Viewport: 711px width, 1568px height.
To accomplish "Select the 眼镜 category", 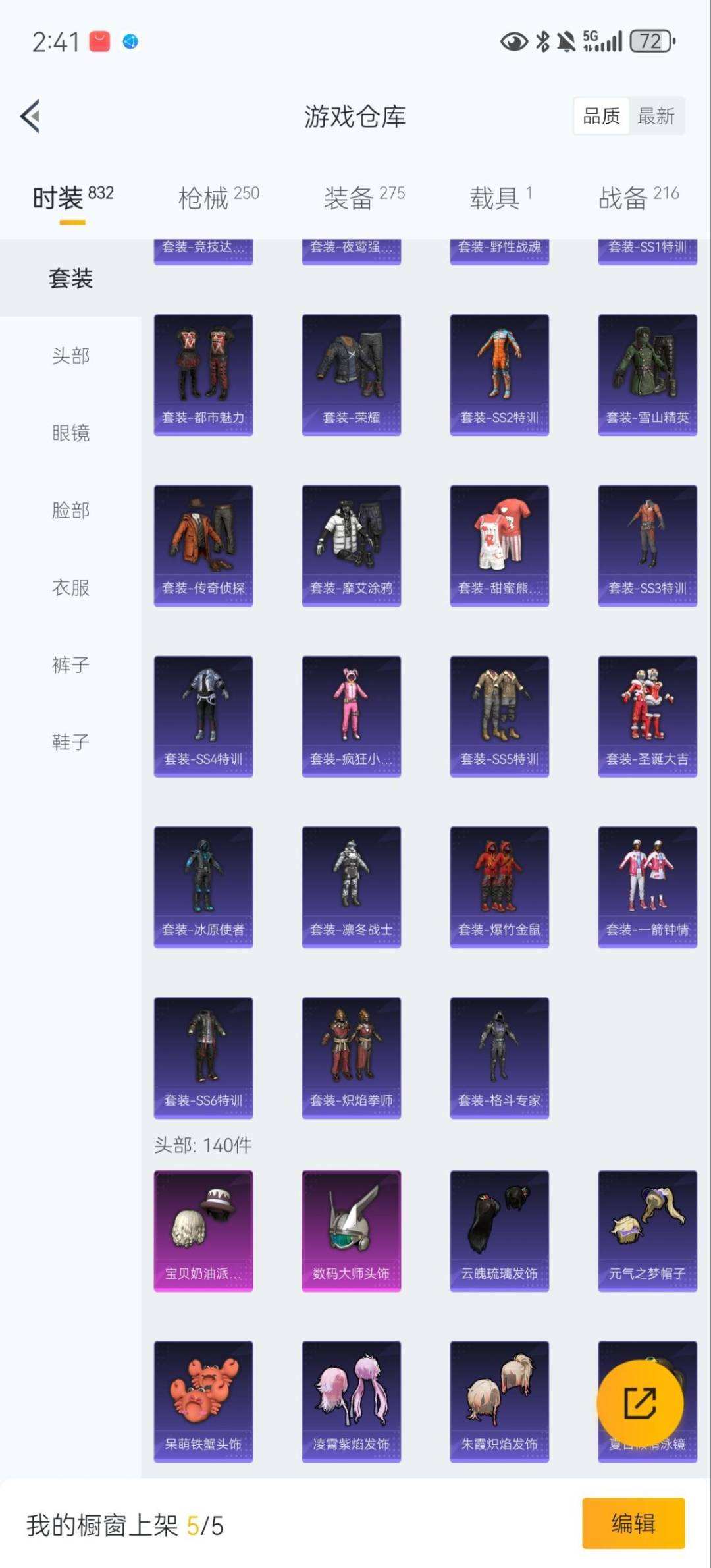I will pos(70,433).
